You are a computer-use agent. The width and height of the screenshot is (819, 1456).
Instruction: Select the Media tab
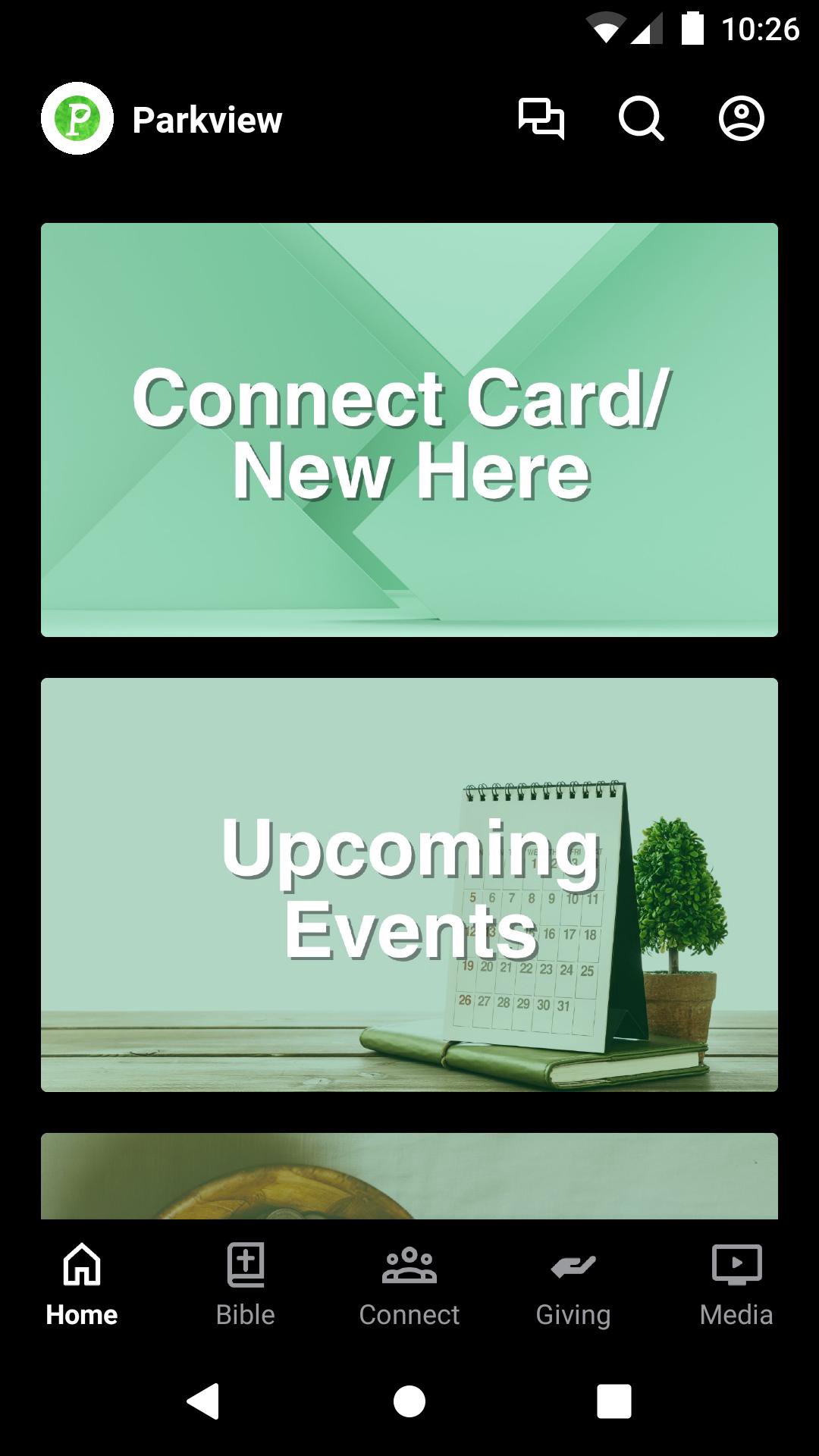(x=736, y=1282)
